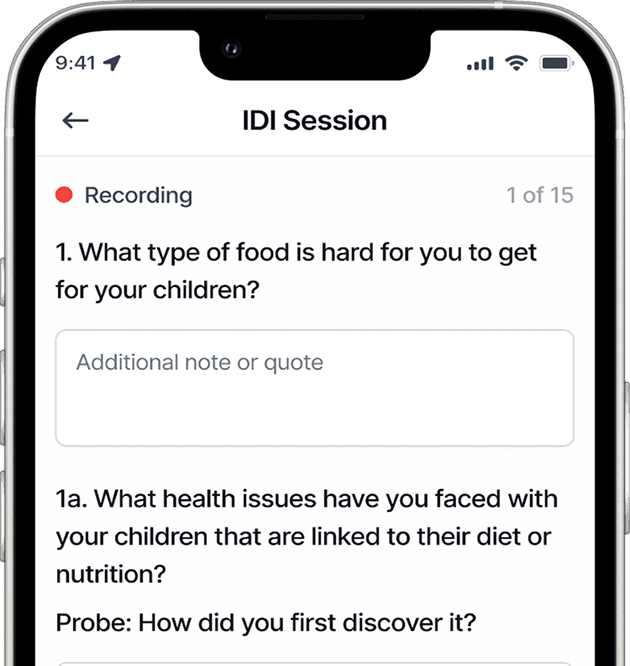Go back from IDI Session

tap(75, 121)
